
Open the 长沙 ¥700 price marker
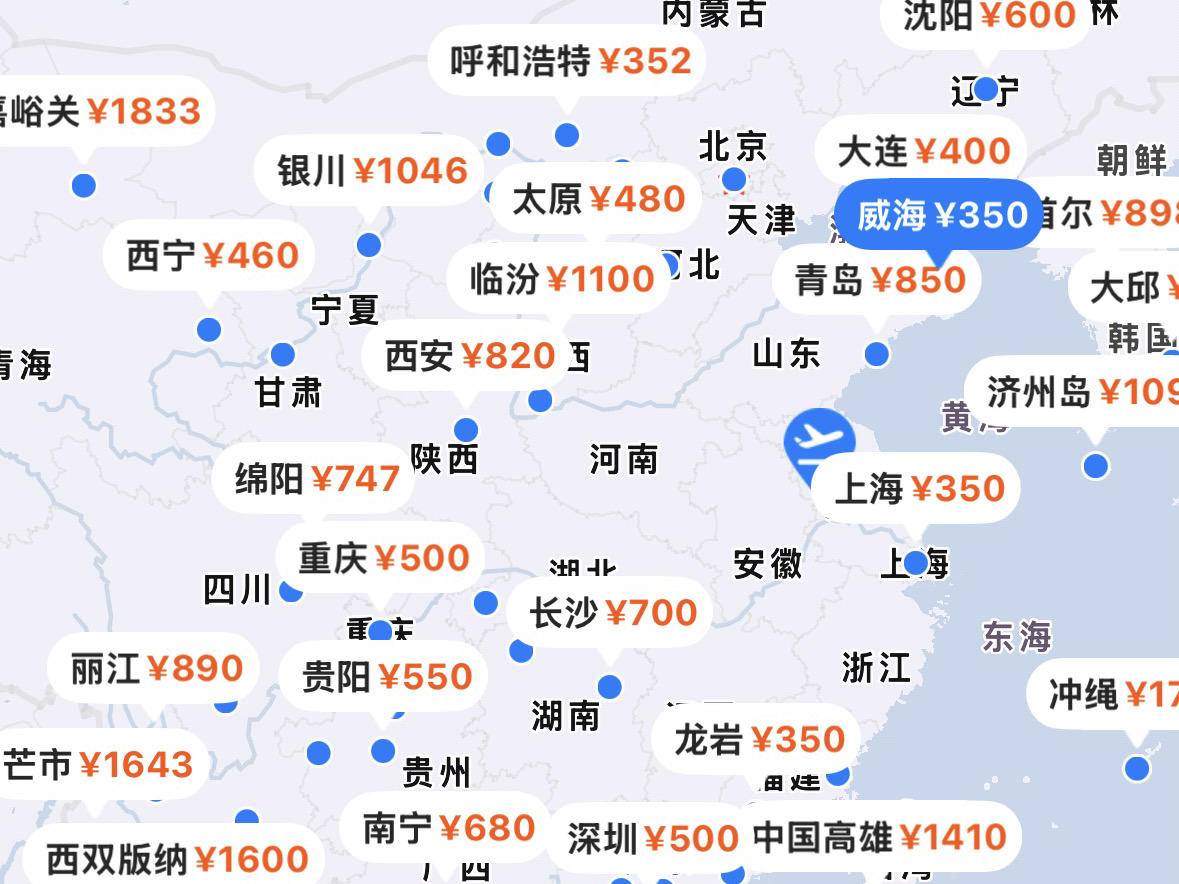click(x=612, y=612)
